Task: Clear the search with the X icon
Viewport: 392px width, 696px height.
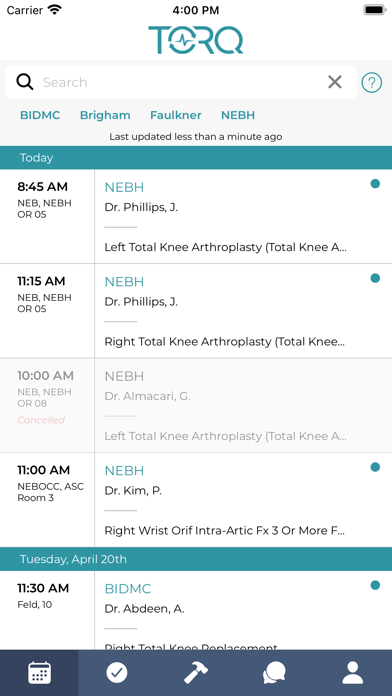Action: (x=335, y=82)
